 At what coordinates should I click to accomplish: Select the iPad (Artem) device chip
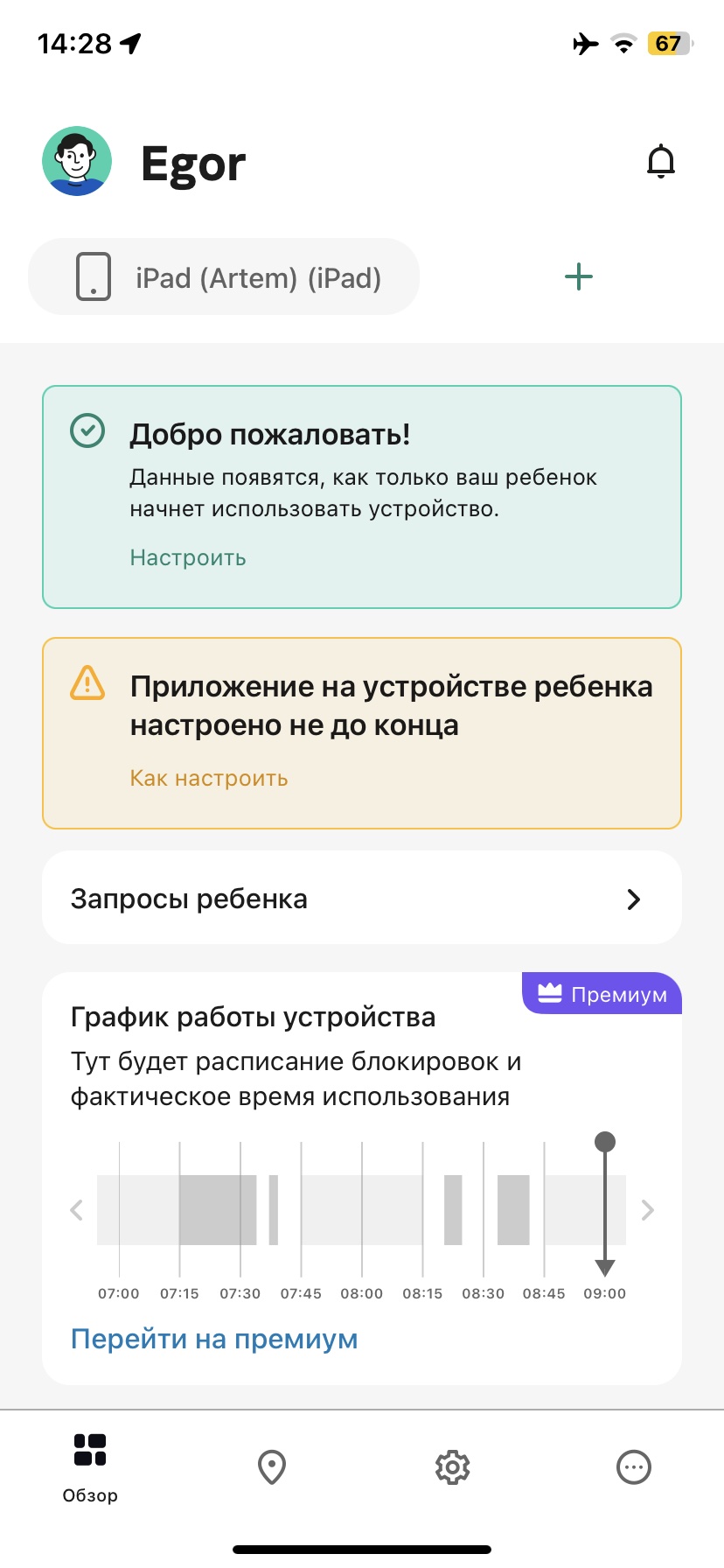click(224, 277)
